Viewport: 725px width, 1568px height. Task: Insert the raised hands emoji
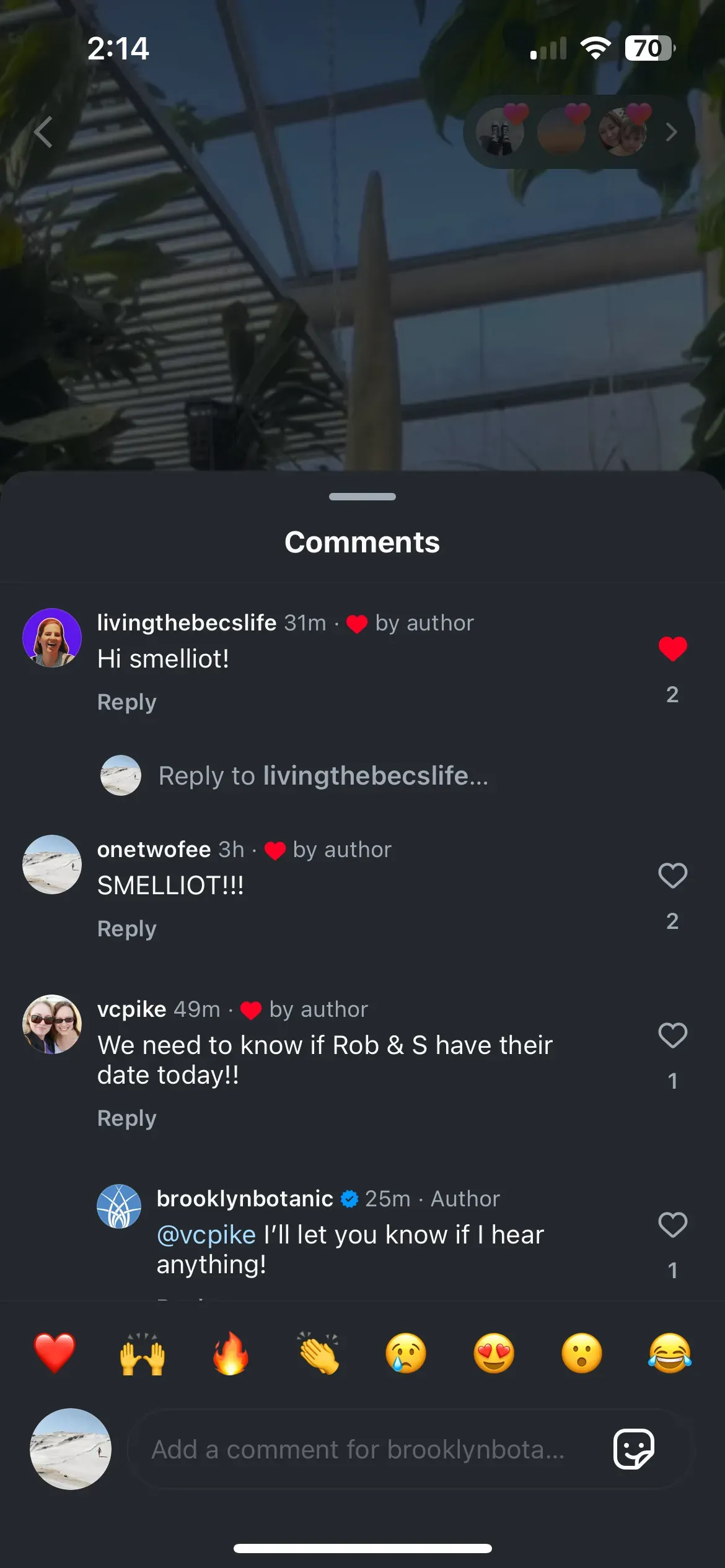143,1353
